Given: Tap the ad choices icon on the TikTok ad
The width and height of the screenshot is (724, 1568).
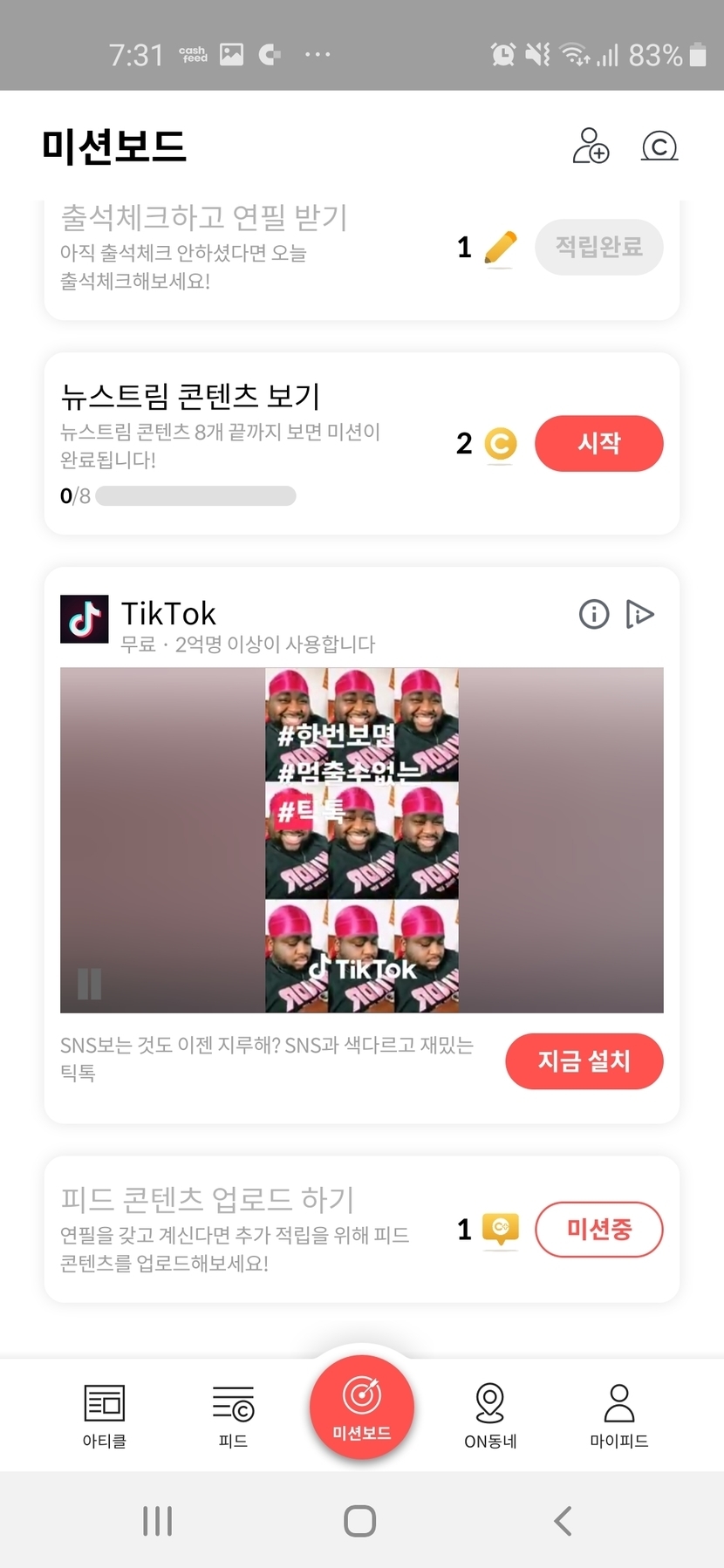Looking at the screenshot, I should 639,614.
